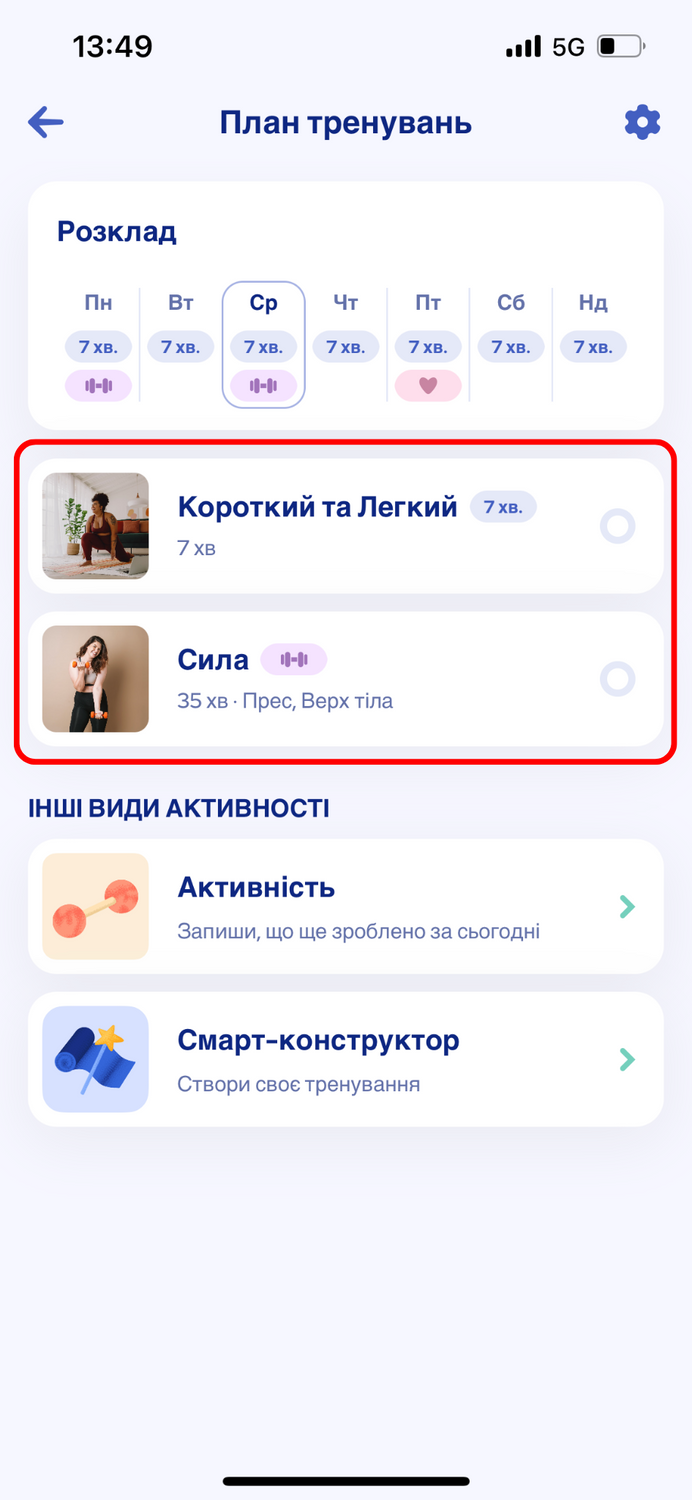Open Активність to log other activity
692x1500 pixels.
[346, 906]
